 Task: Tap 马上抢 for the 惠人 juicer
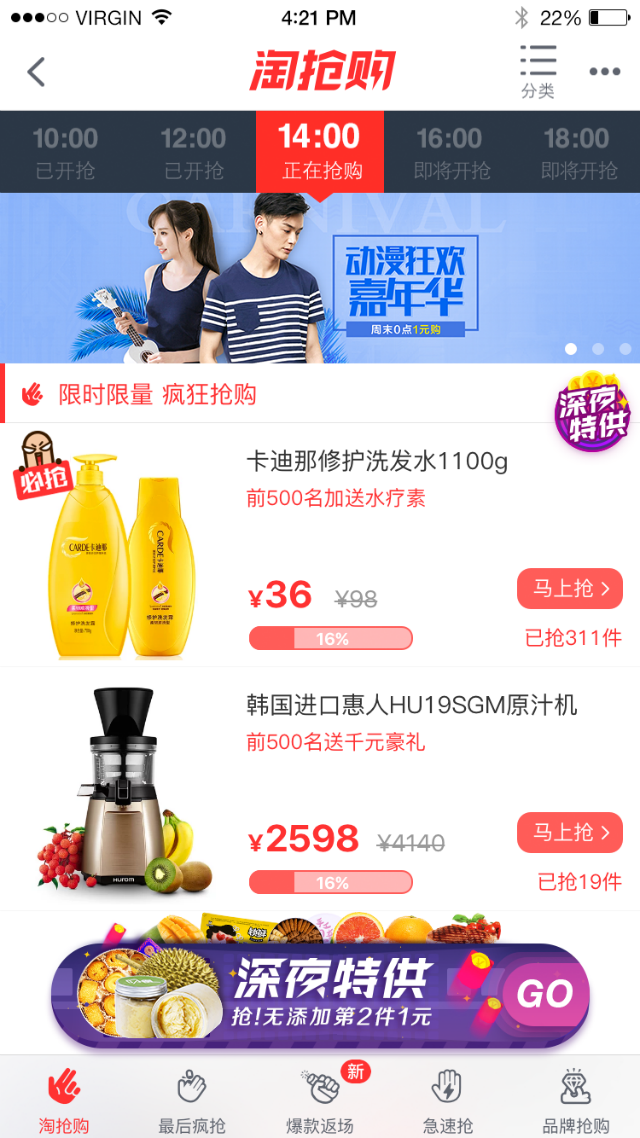point(570,832)
